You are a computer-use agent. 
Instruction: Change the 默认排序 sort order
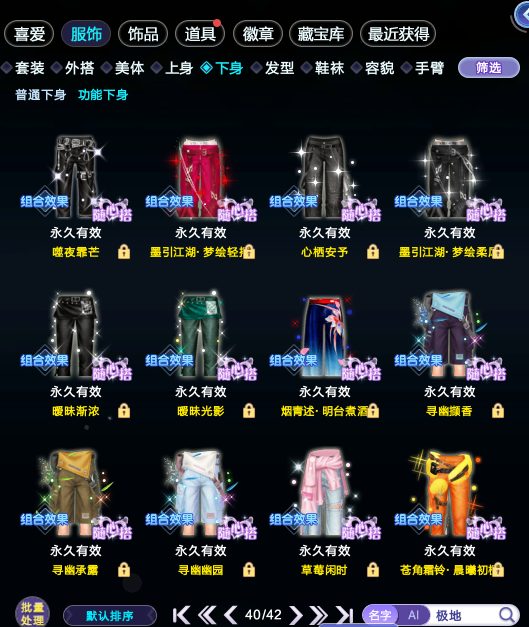[110, 615]
